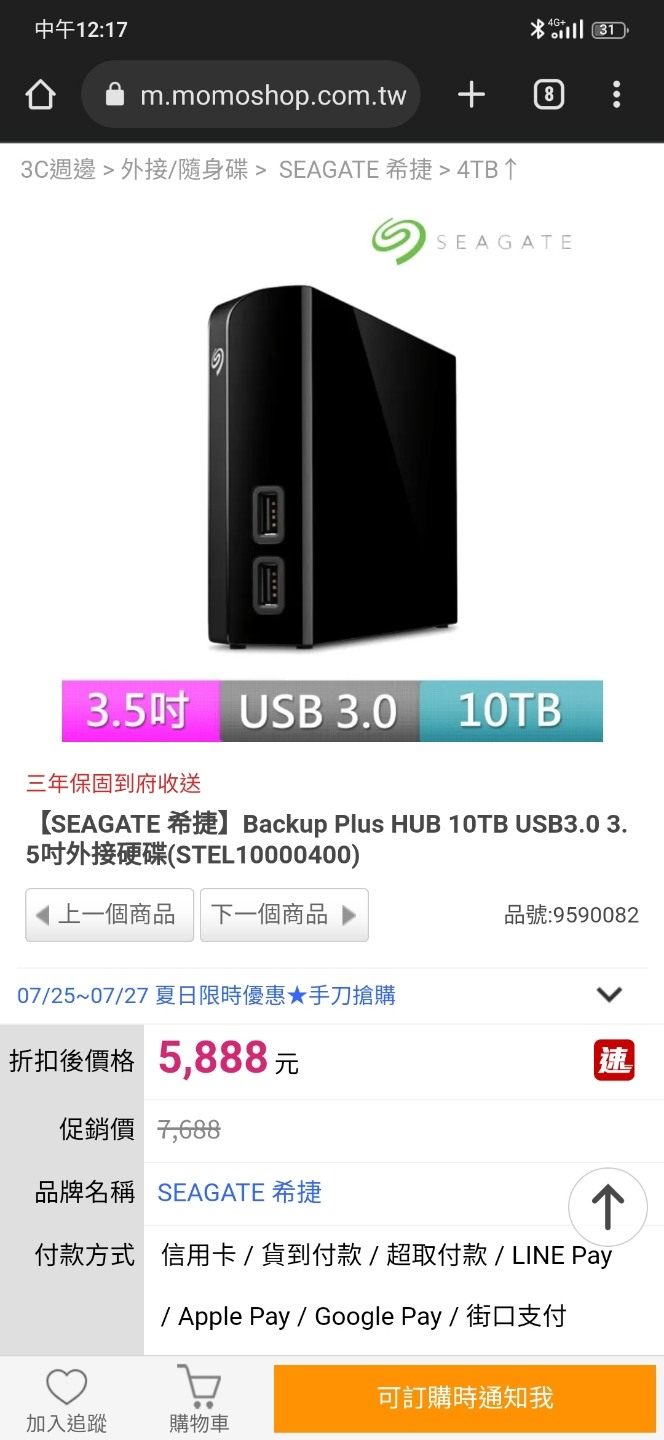Screen dimensions: 664x1440
Task: Open the browser overflow menu
Action: (x=616, y=95)
